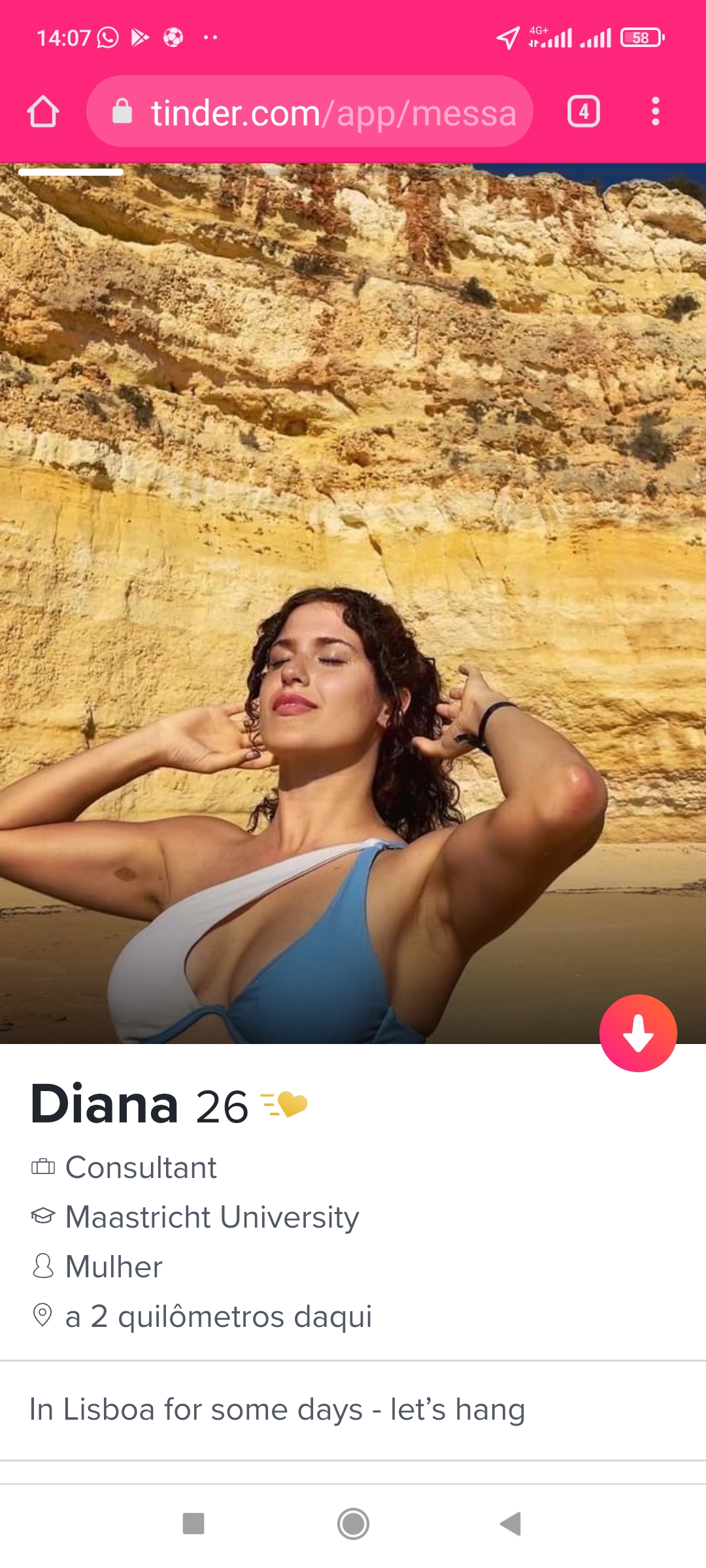Open the browser overflow menu
The width and height of the screenshot is (706, 1568).
[655, 111]
